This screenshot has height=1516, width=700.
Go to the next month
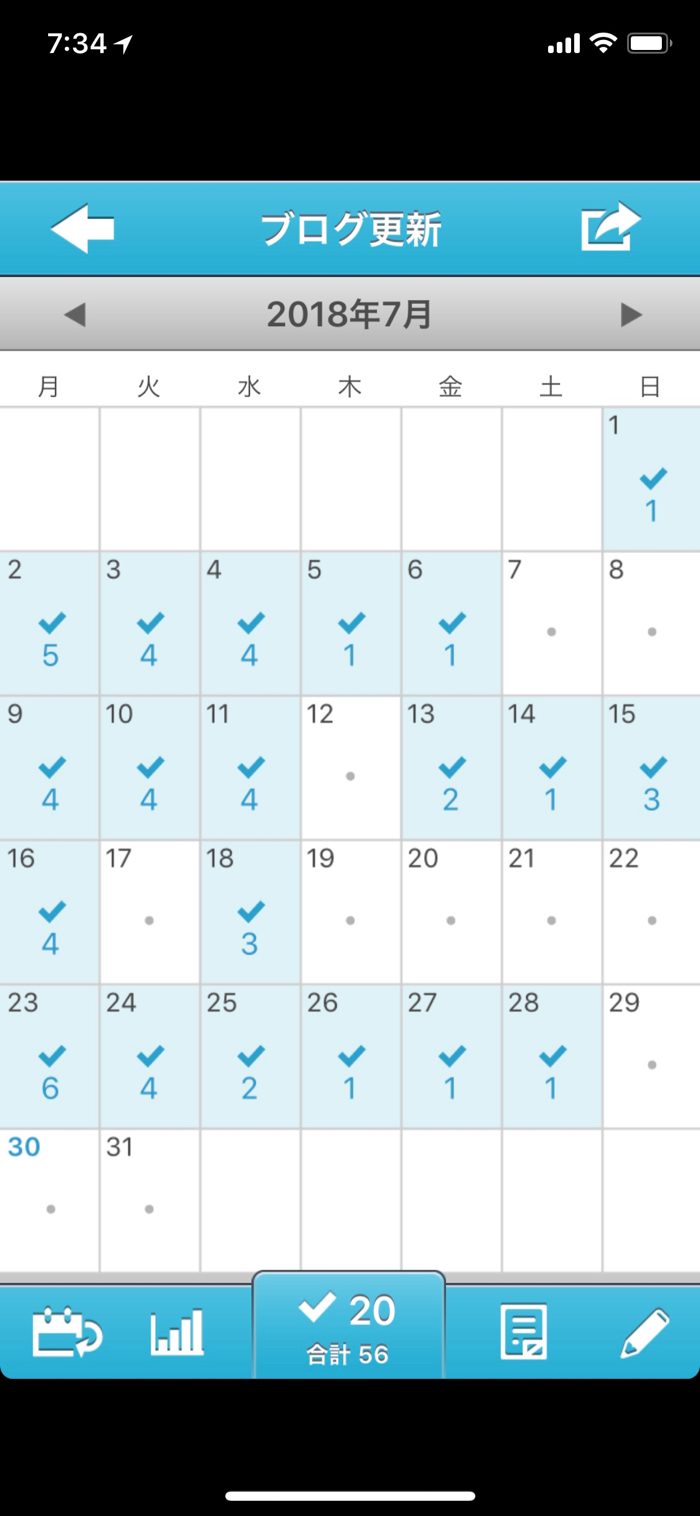(630, 315)
